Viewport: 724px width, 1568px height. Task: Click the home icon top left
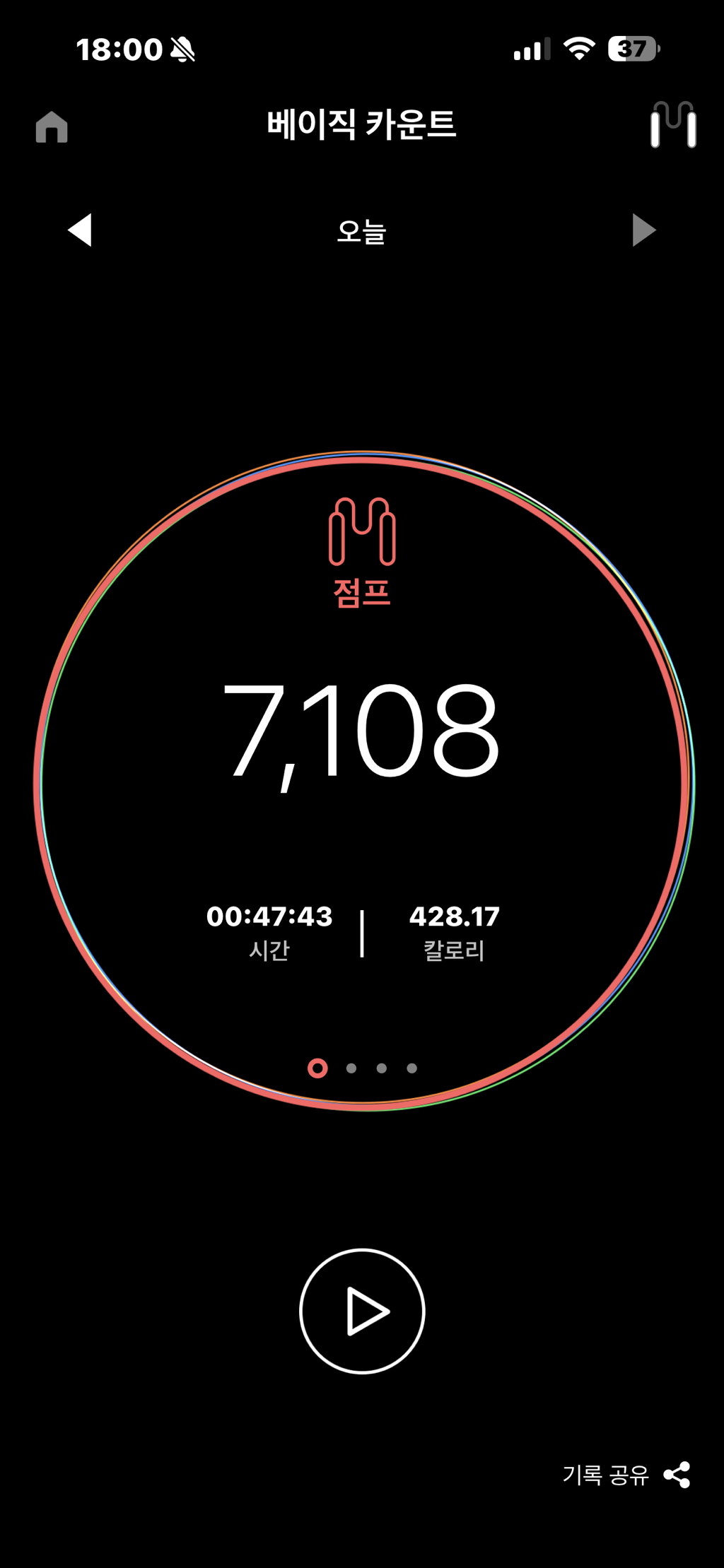pos(53,127)
